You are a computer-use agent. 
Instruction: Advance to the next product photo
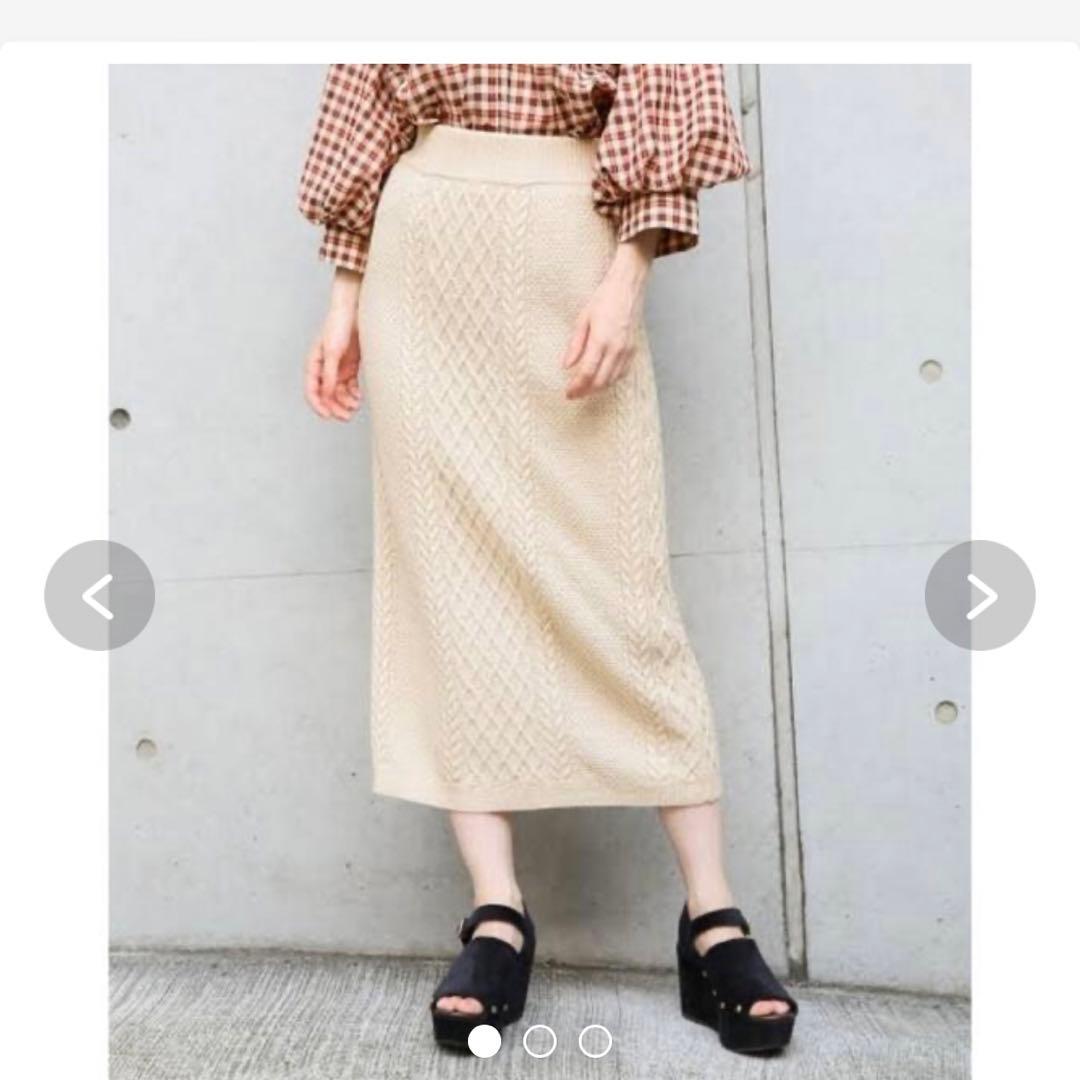[980, 595]
